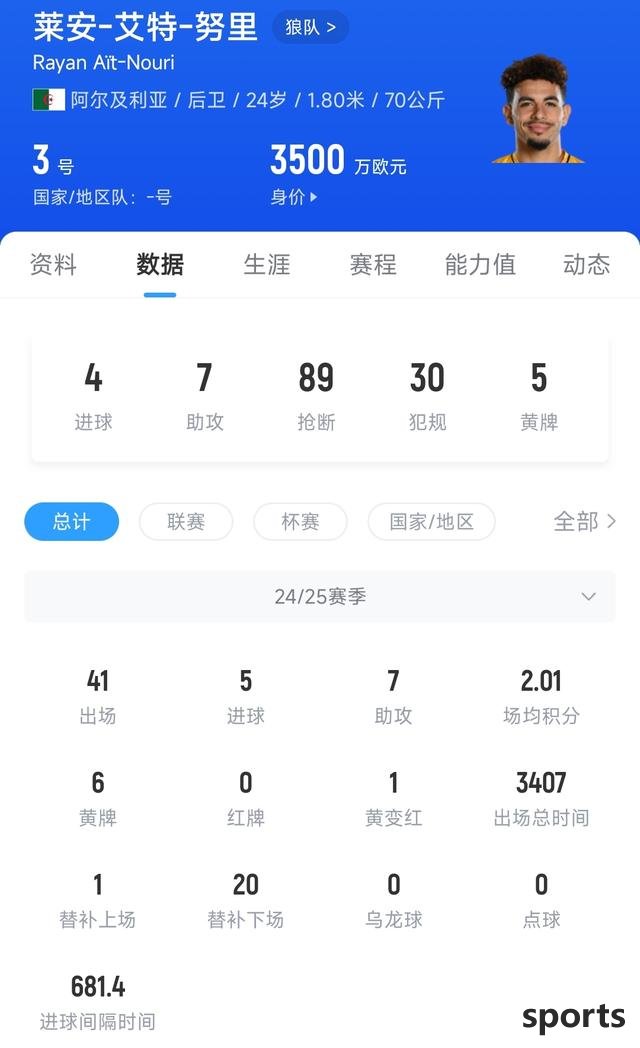The width and height of the screenshot is (640, 1048).
Task: Open the 身价 market value details
Action: point(294,197)
